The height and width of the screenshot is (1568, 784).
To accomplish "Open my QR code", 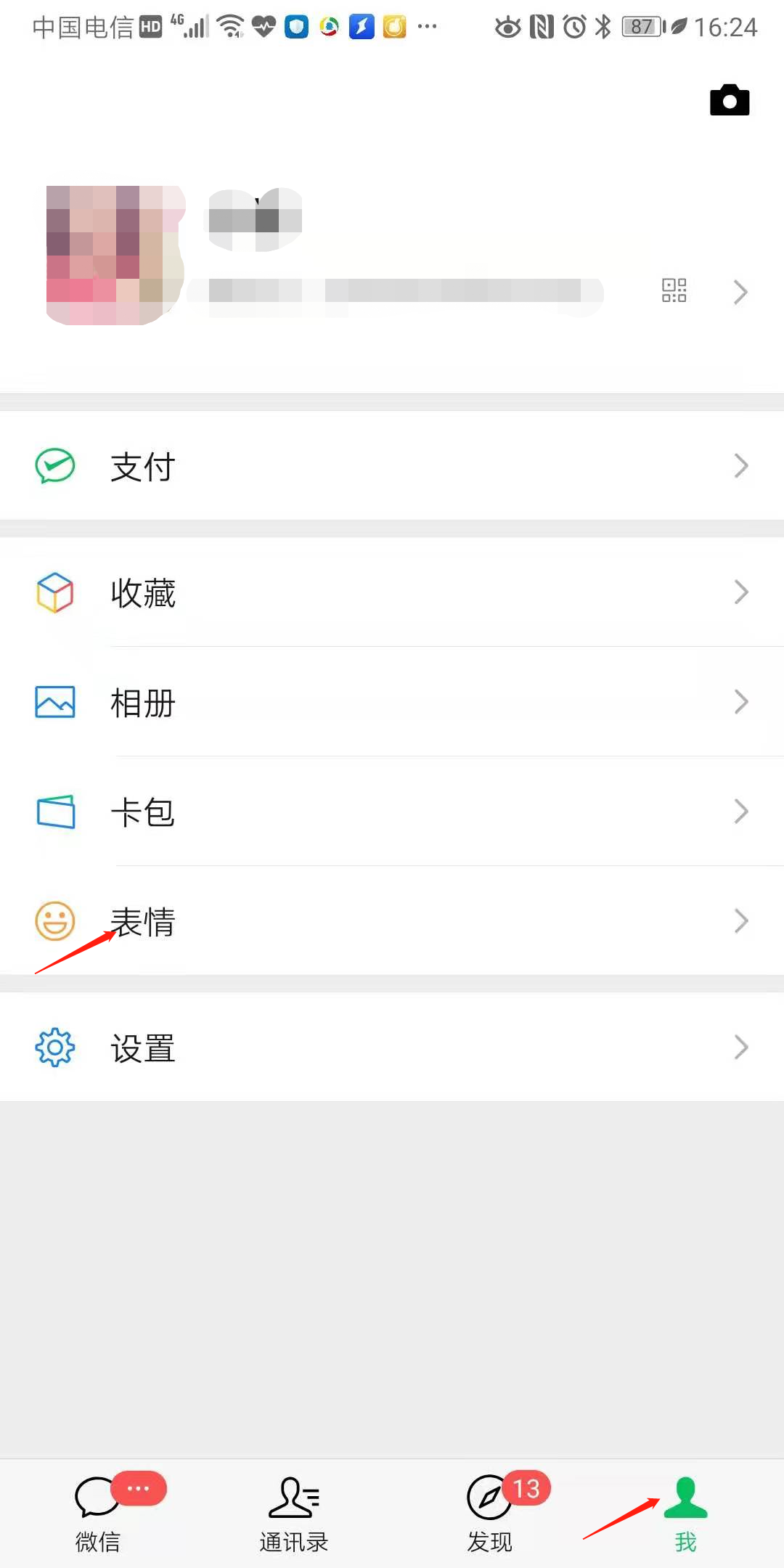I will click(674, 290).
